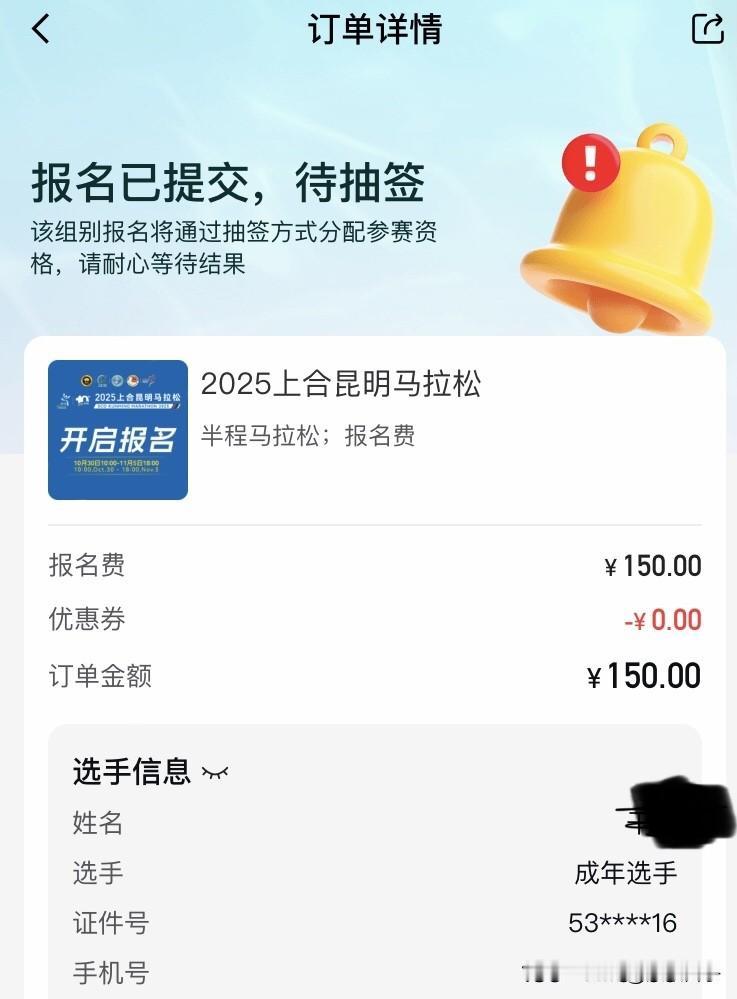The width and height of the screenshot is (737, 999).
Task: Tap the share icon at top right
Action: [x=707, y=30]
